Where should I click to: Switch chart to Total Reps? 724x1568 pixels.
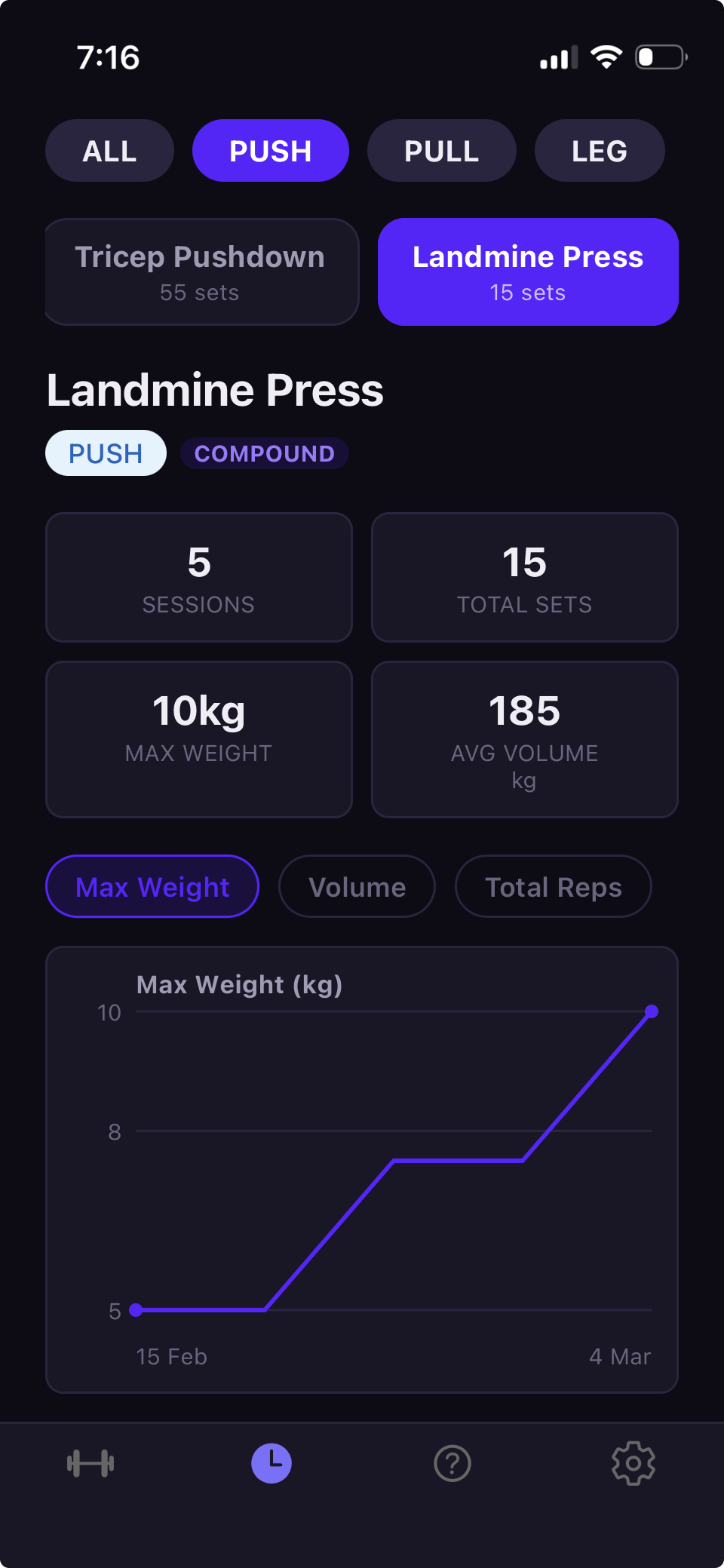(553, 887)
